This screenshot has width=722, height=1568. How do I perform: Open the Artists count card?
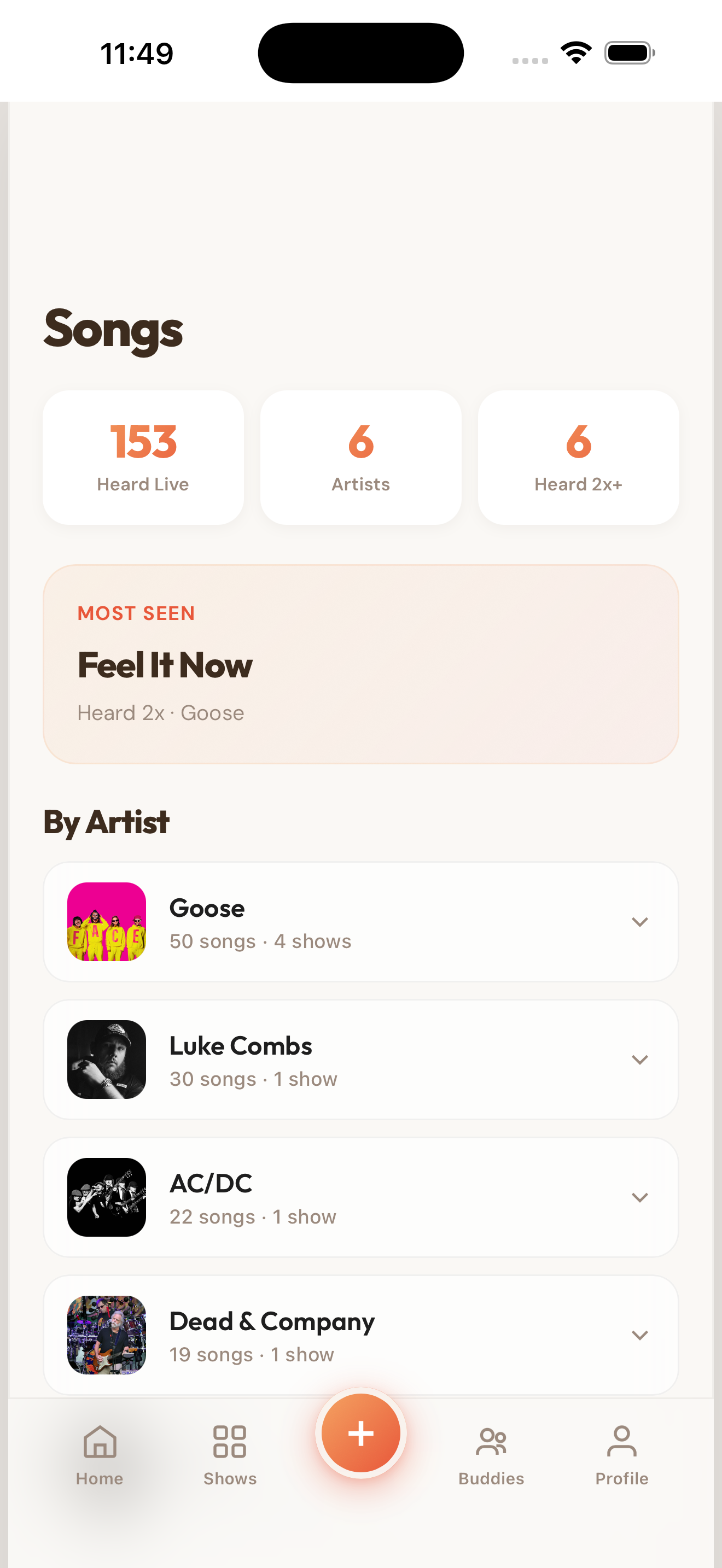[360, 457]
